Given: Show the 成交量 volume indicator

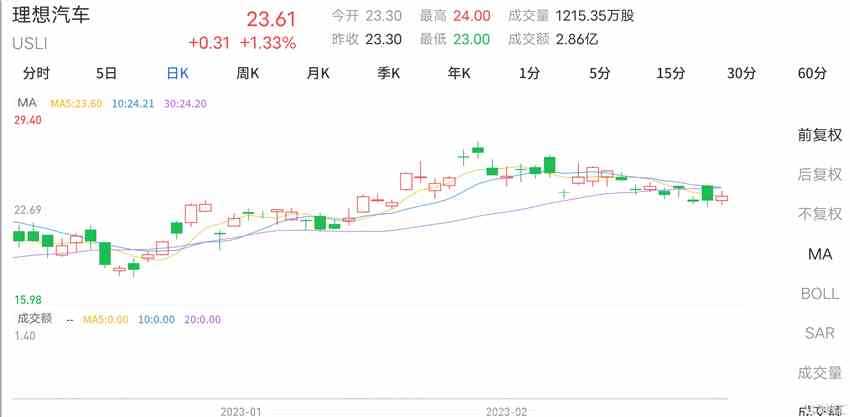Looking at the screenshot, I should tap(819, 373).
